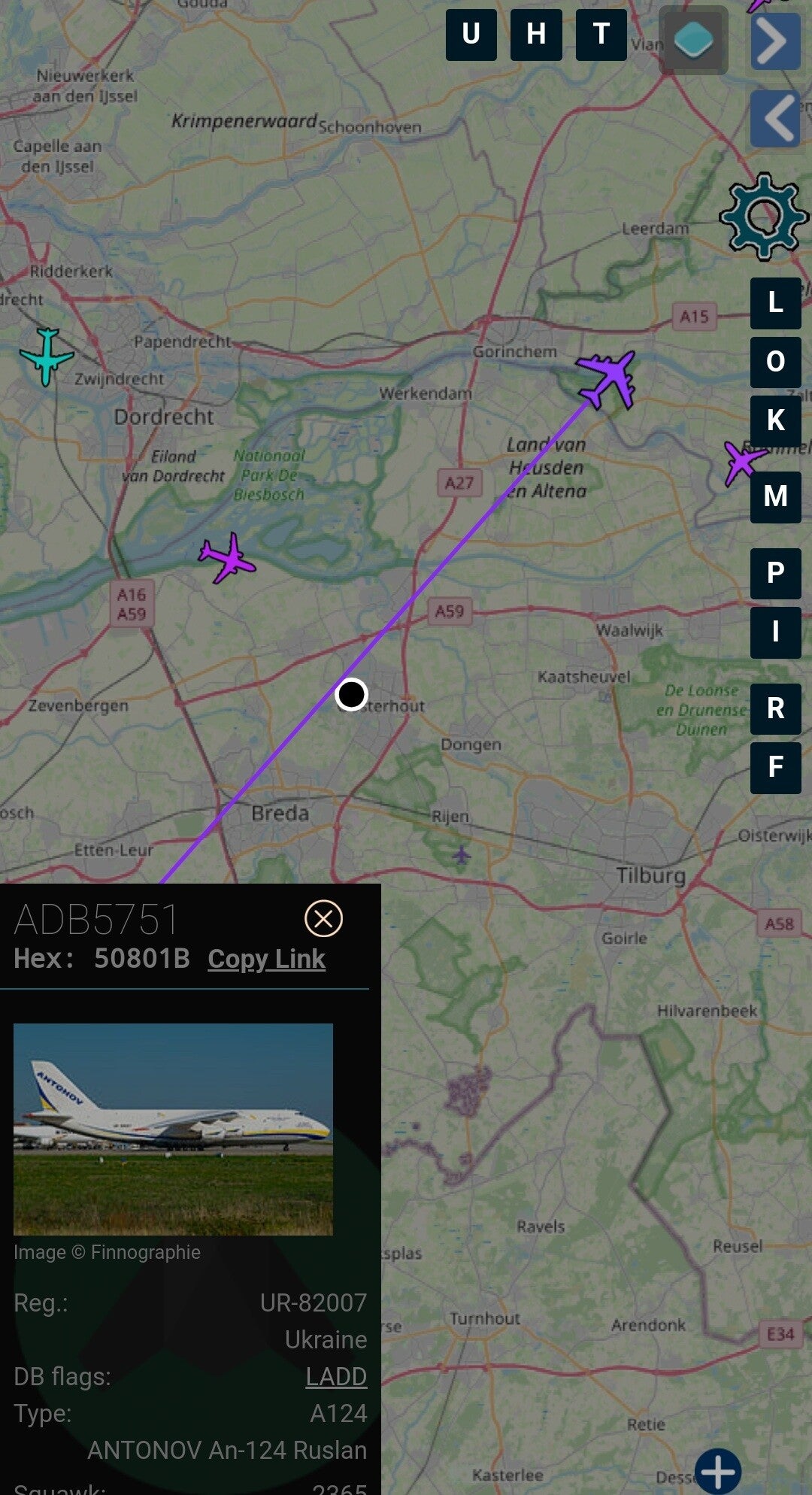Tap the M button in side column
Image resolution: width=812 pixels, height=1495 pixels.
click(776, 497)
